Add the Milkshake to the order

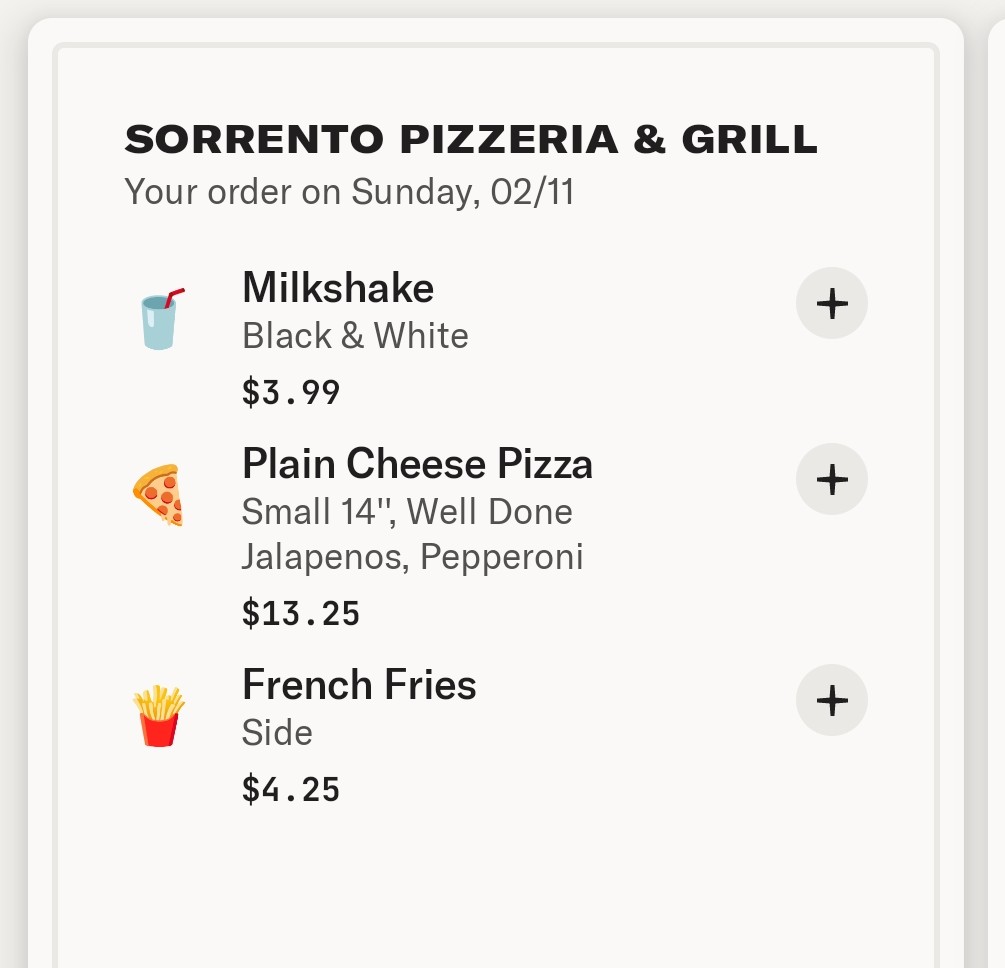pyautogui.click(x=831, y=303)
